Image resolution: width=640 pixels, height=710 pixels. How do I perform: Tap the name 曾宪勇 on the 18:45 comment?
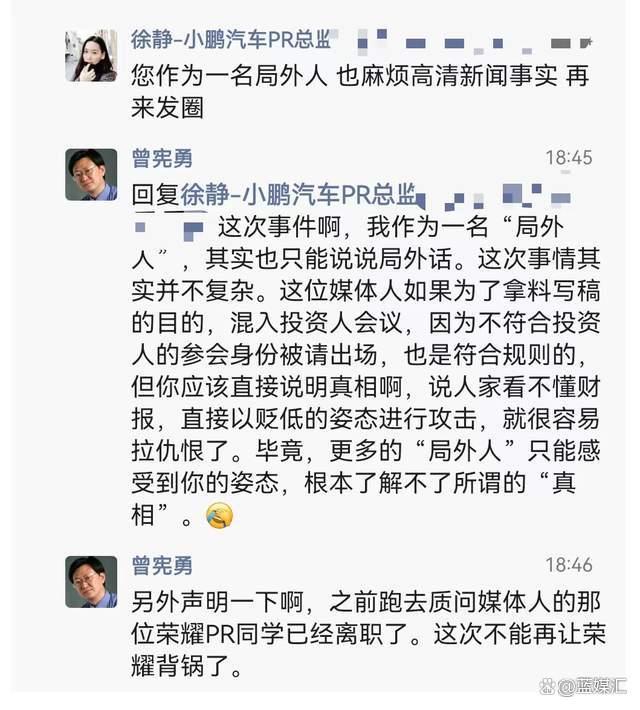pos(162,158)
